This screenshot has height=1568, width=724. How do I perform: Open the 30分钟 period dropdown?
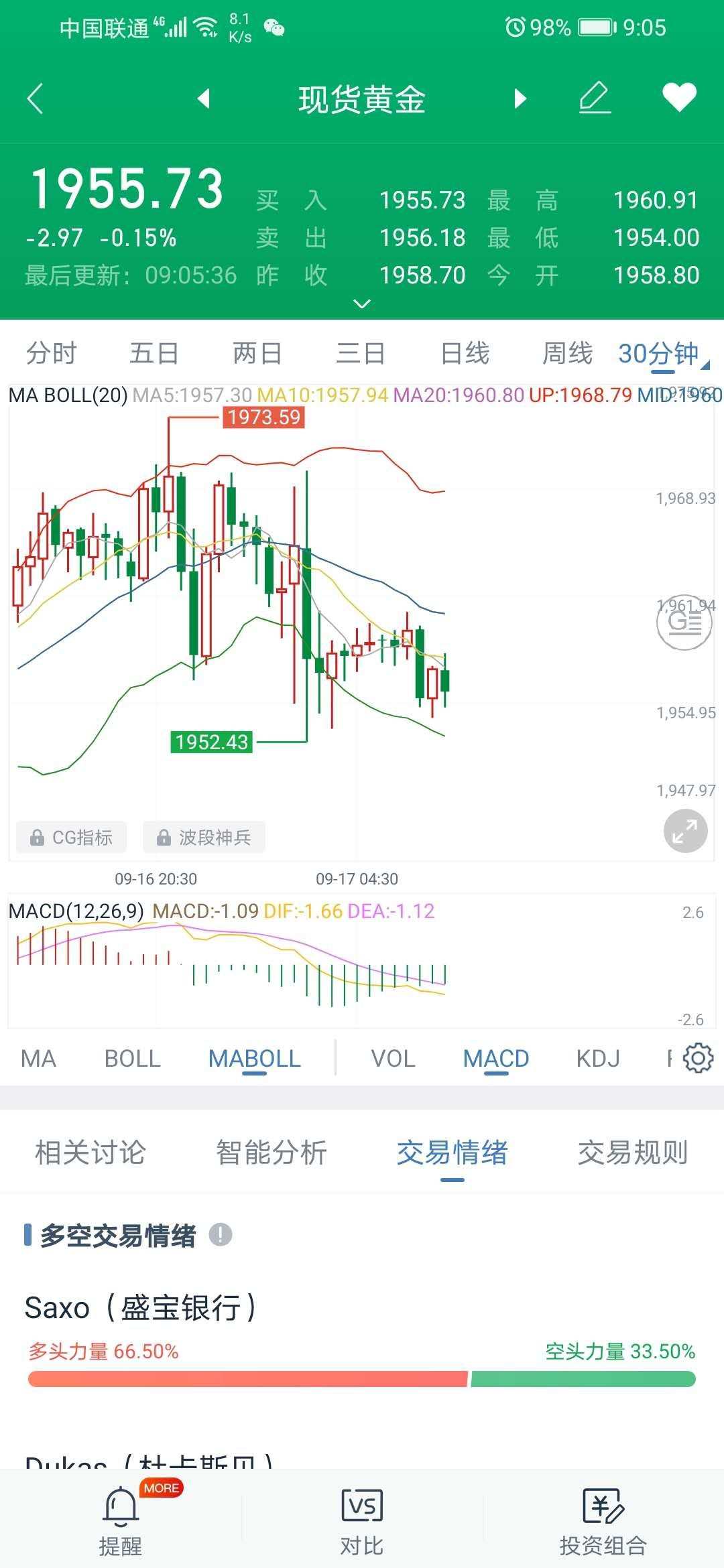pos(662,354)
